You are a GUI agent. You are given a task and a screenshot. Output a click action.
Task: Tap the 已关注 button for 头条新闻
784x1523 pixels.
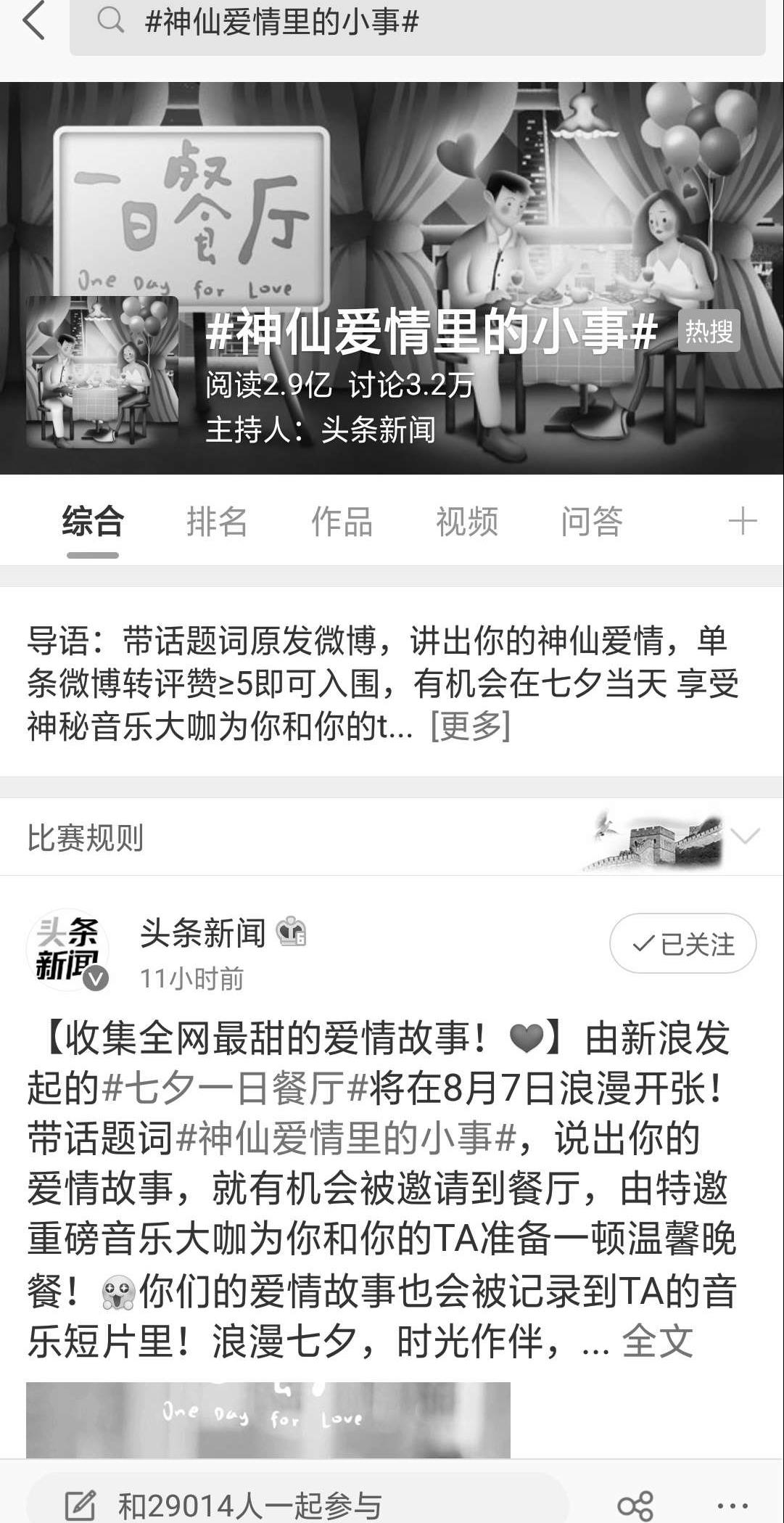pyautogui.click(x=682, y=943)
